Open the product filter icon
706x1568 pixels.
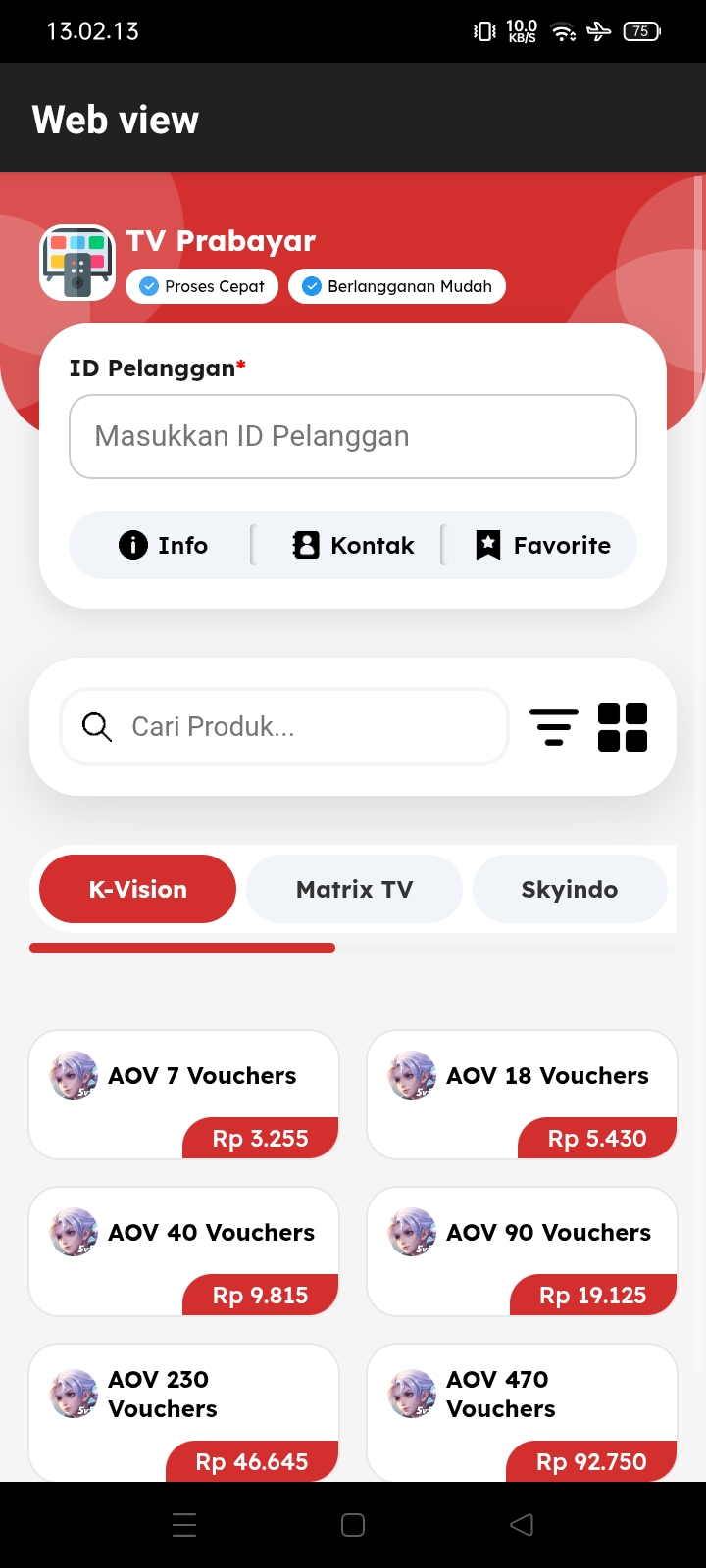tap(554, 726)
